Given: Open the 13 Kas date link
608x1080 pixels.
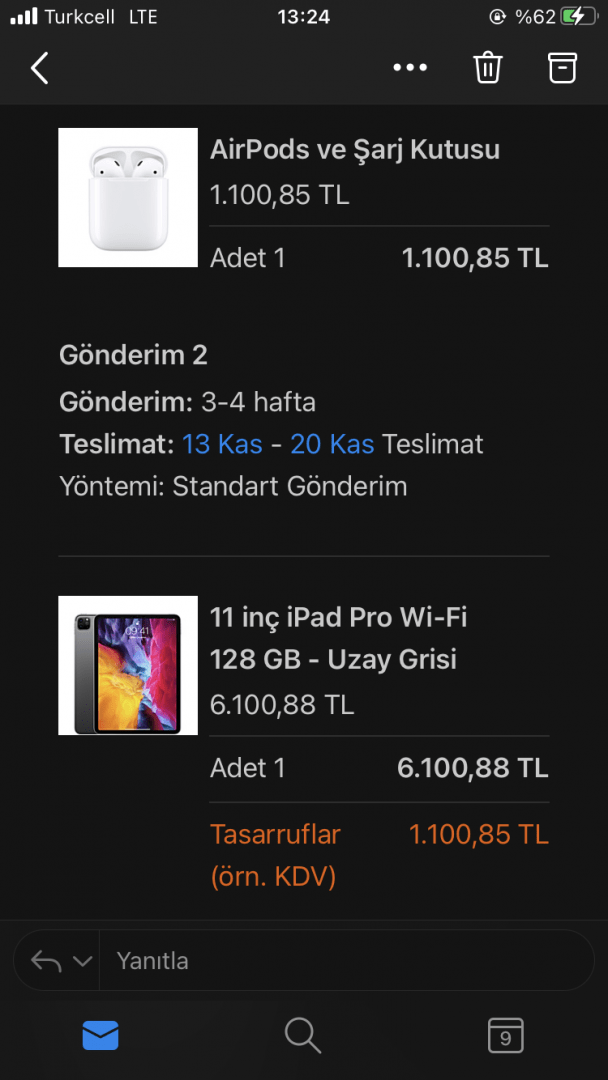Looking at the screenshot, I should [222, 444].
